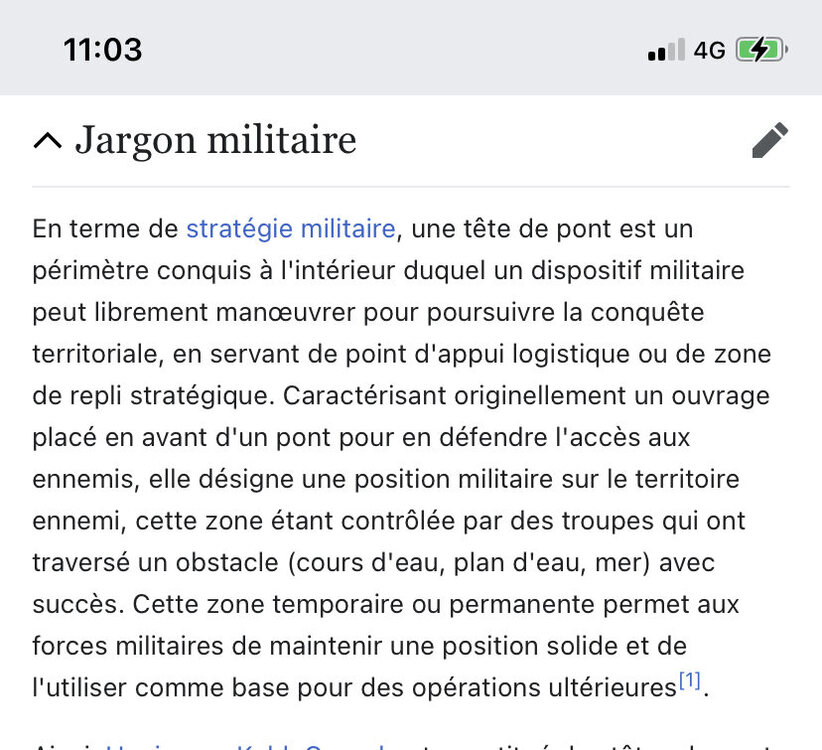Edit the Jargon militaire section
This screenshot has height=750, width=822.
tap(769, 141)
